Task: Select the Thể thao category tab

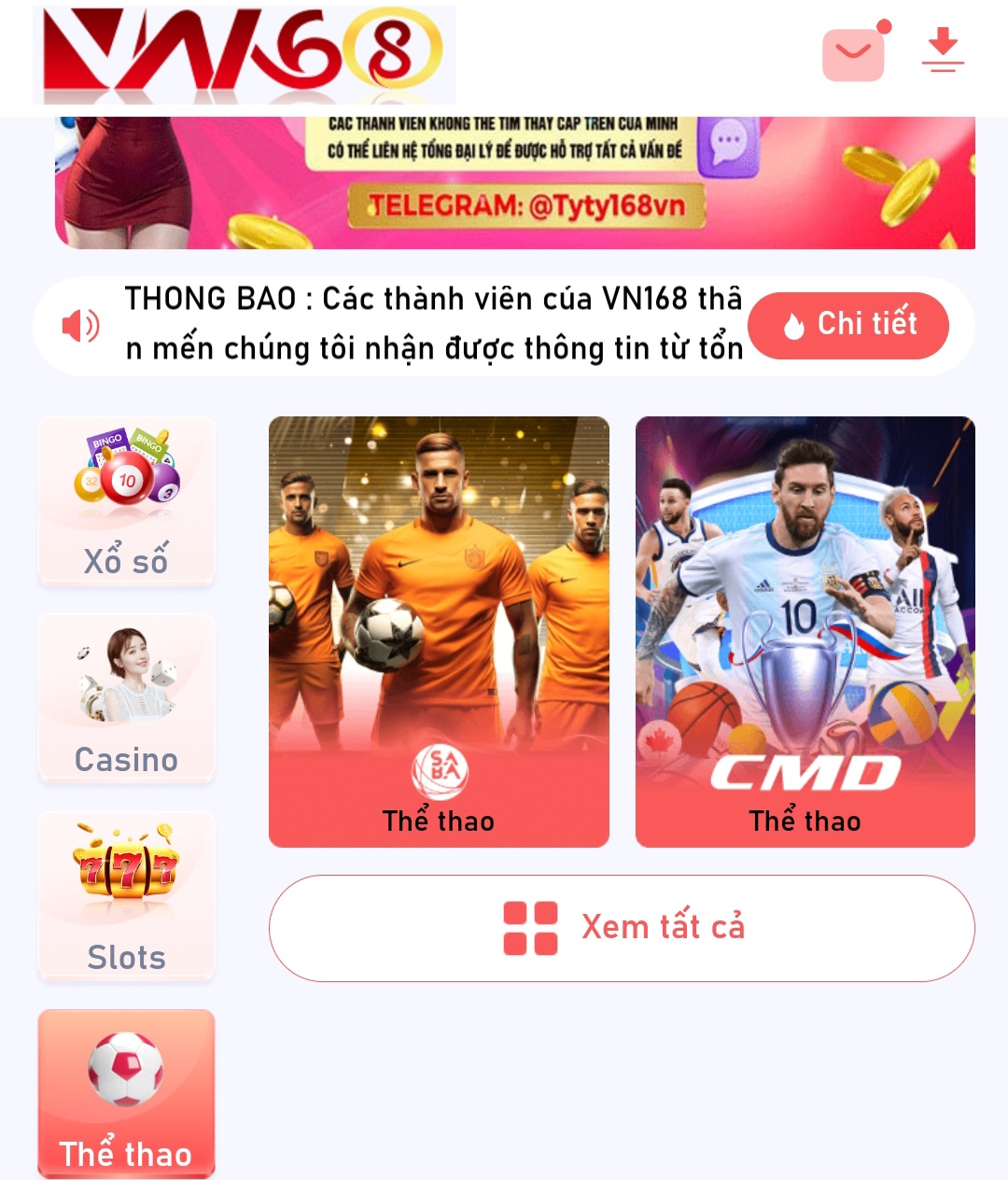Action: [126, 1093]
